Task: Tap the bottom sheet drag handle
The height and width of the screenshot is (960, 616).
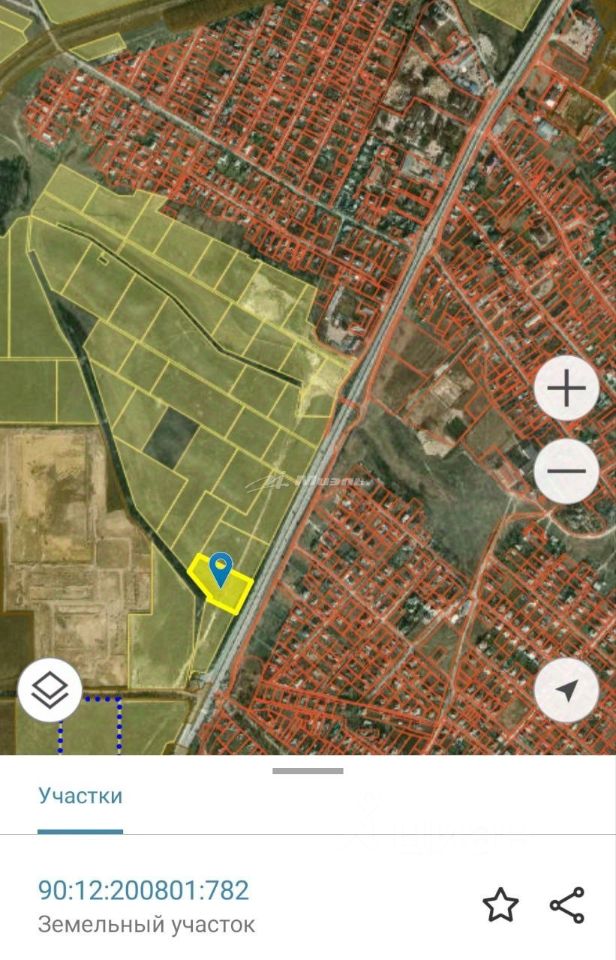Action: click(x=308, y=771)
